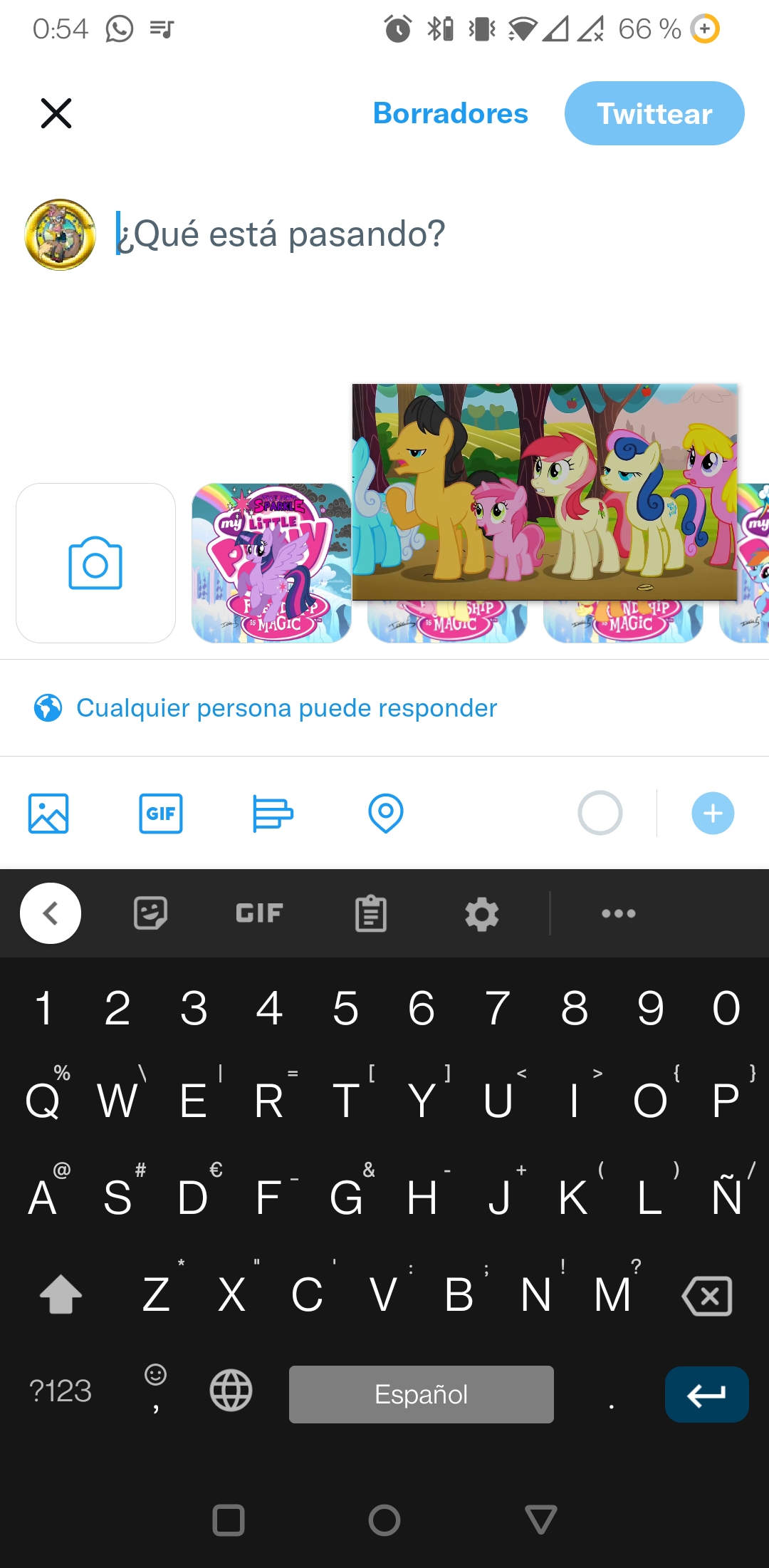Switch keyboard language with globe key

[x=231, y=1390]
